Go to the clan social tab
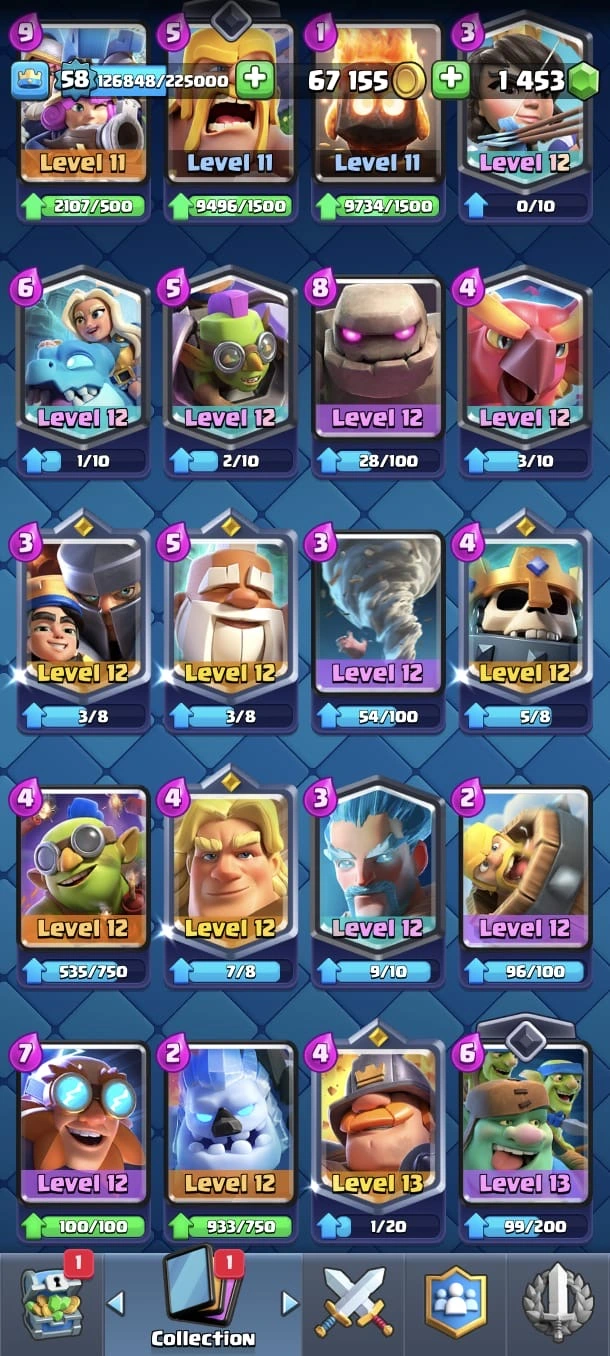 tap(456, 1300)
